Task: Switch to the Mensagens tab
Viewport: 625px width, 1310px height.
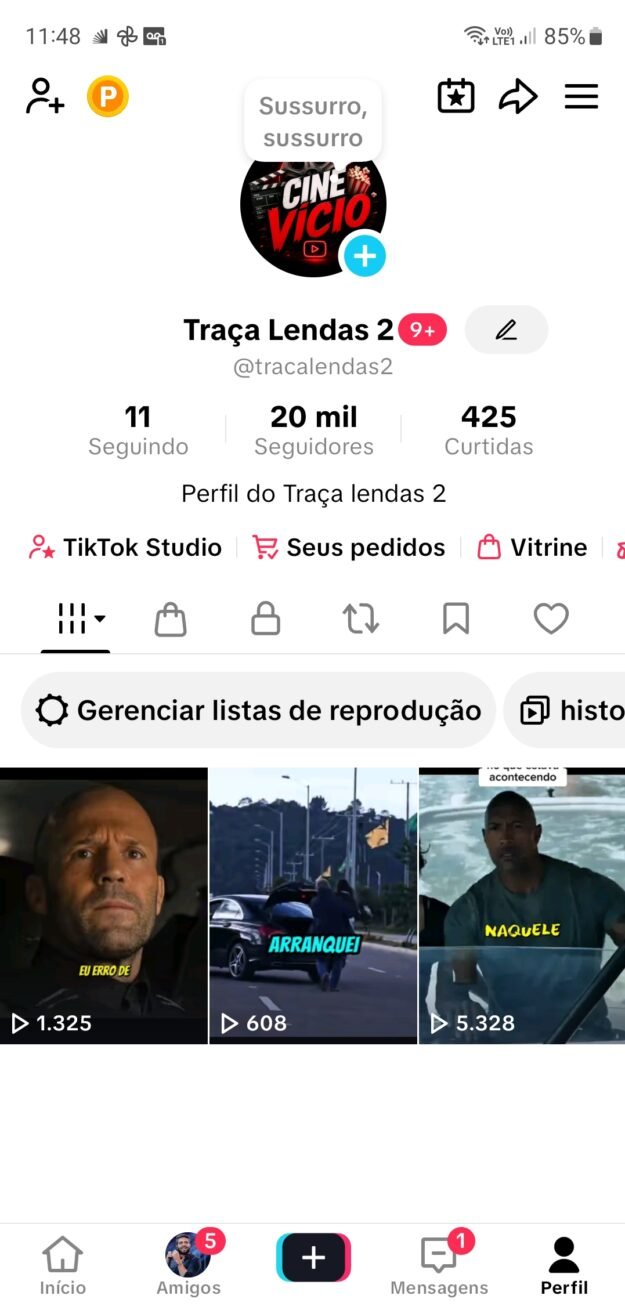Action: (439, 1265)
